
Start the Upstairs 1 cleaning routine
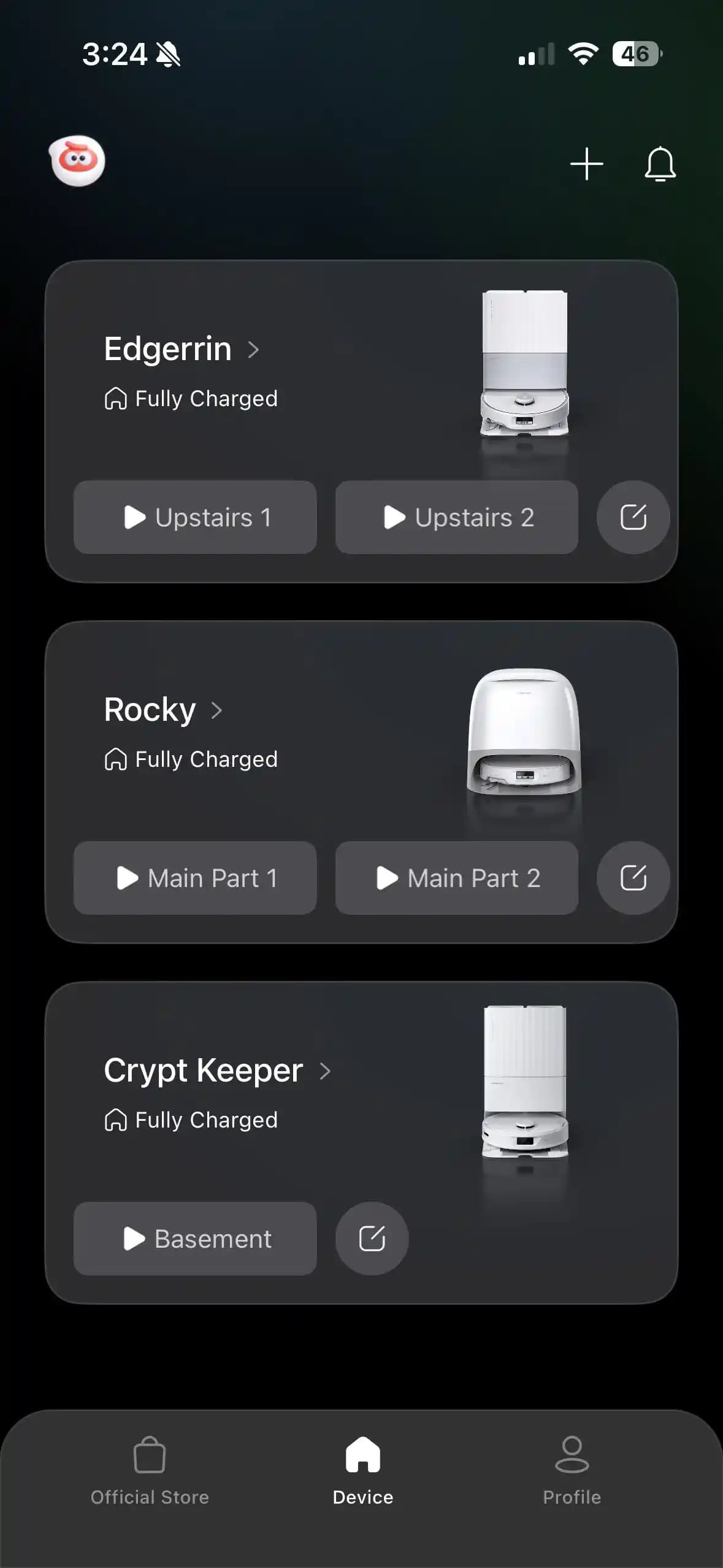point(195,517)
